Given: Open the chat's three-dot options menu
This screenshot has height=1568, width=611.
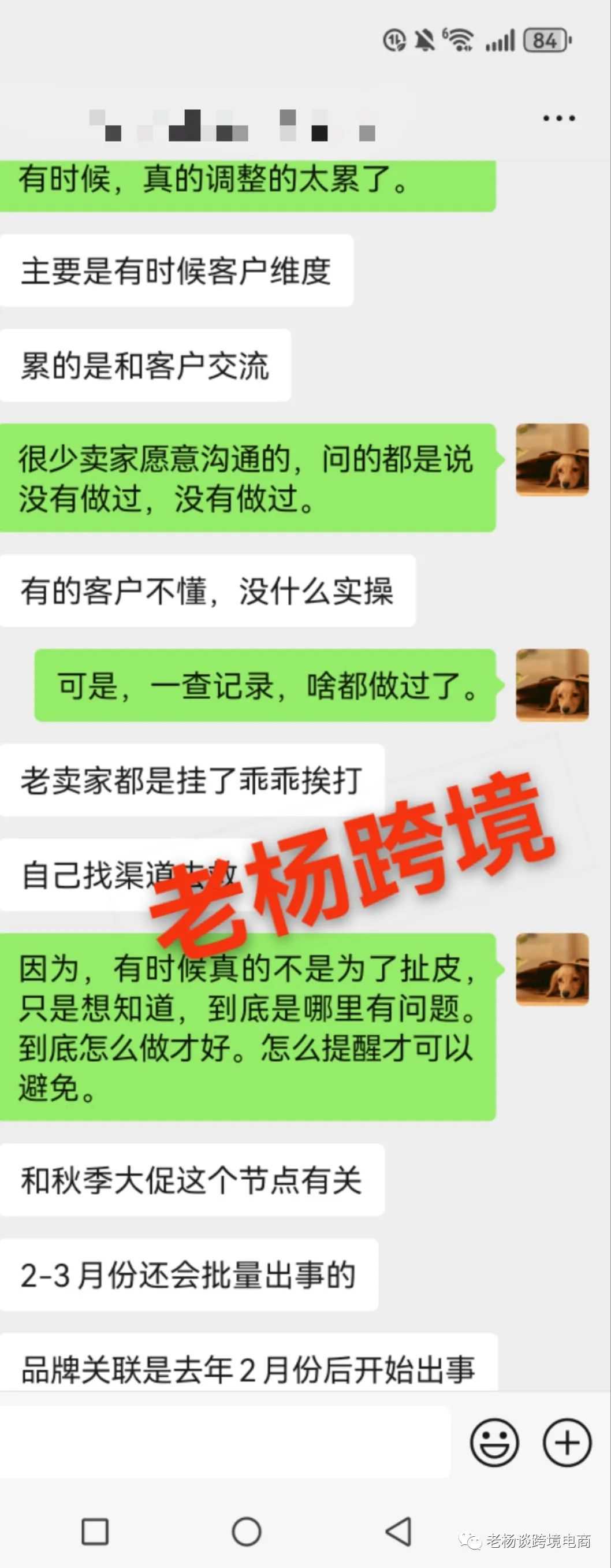Looking at the screenshot, I should [558, 118].
